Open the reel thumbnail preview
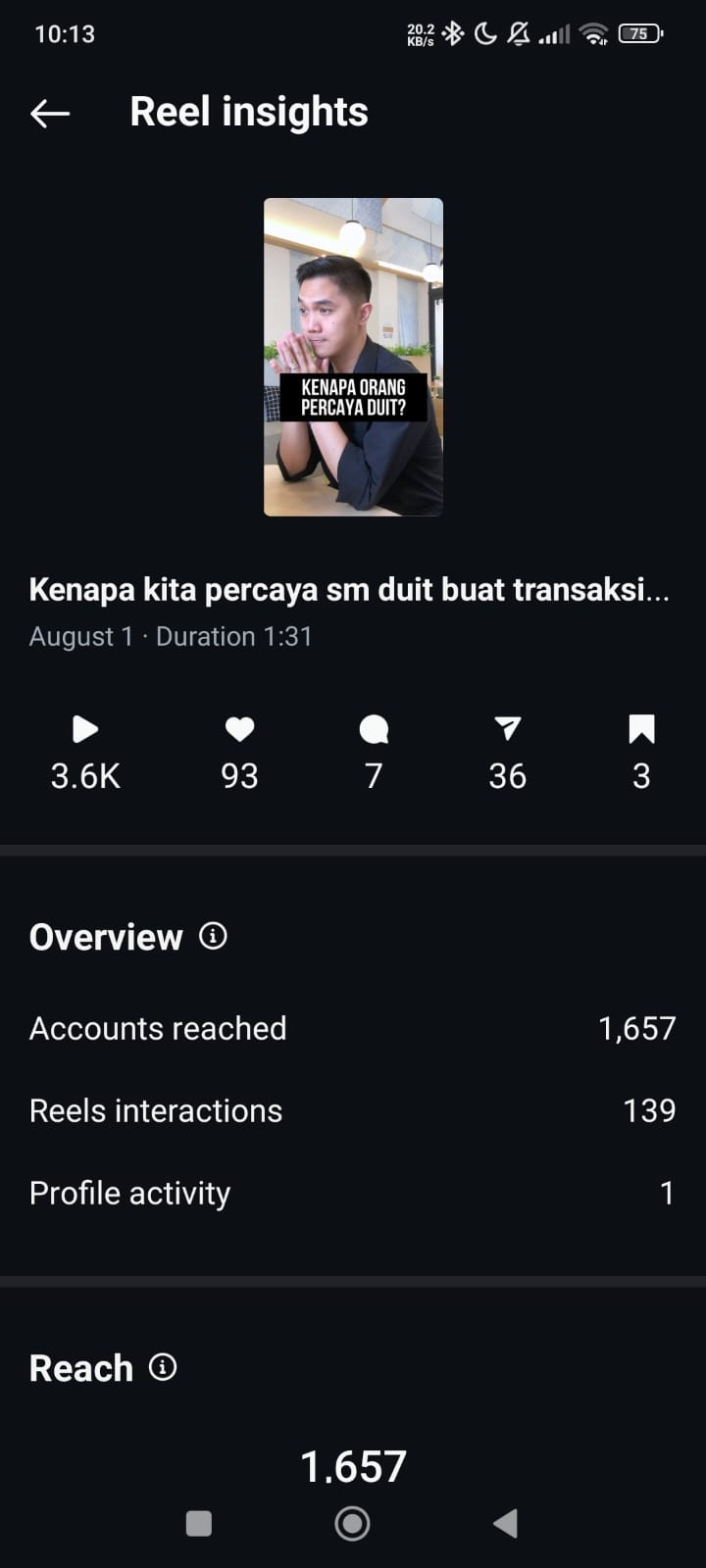 point(353,357)
